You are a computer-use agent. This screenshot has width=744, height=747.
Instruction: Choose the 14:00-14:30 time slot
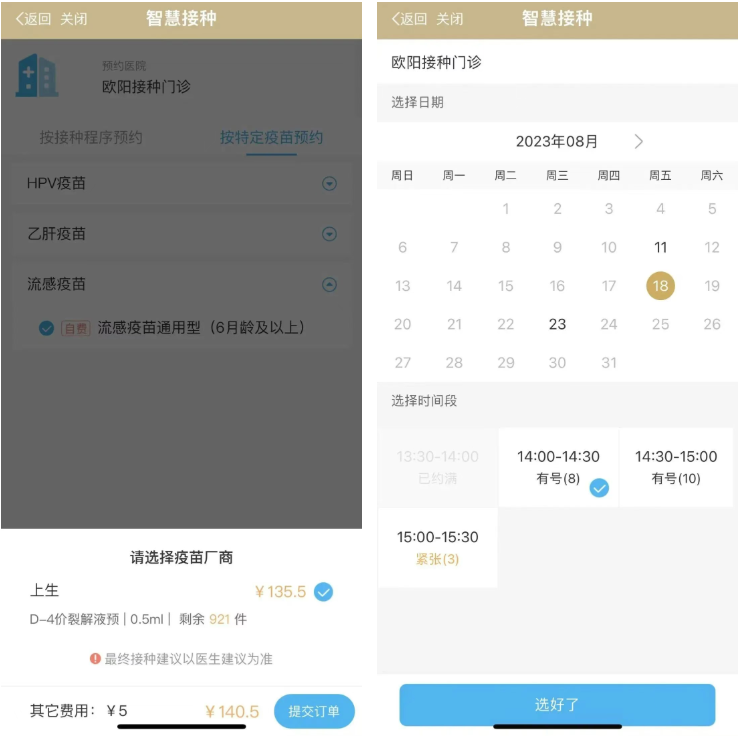[x=558, y=467]
